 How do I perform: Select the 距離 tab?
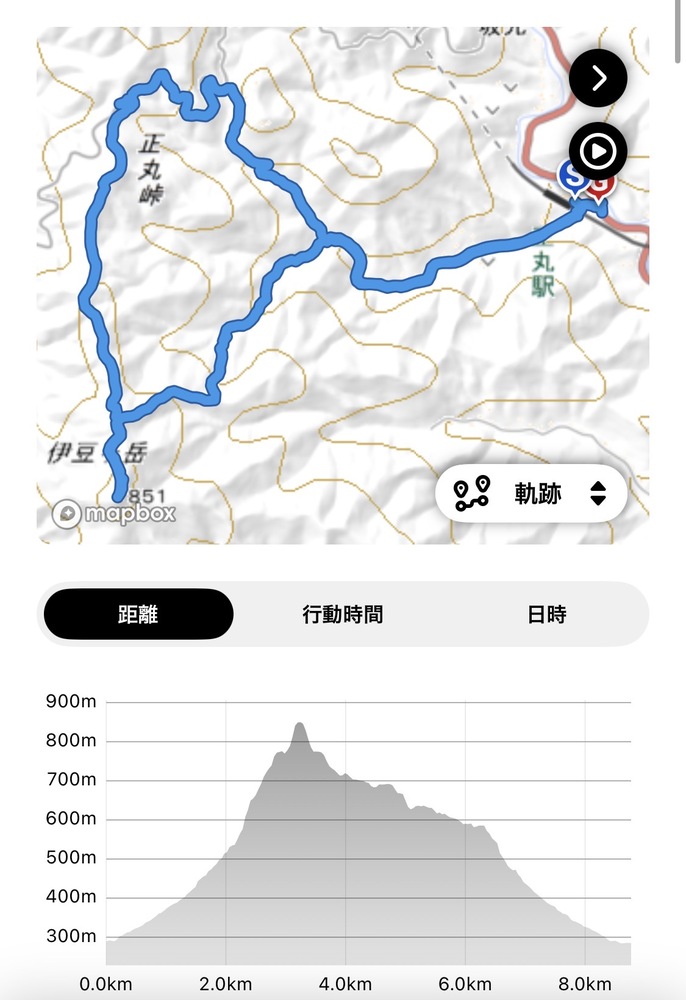139,614
